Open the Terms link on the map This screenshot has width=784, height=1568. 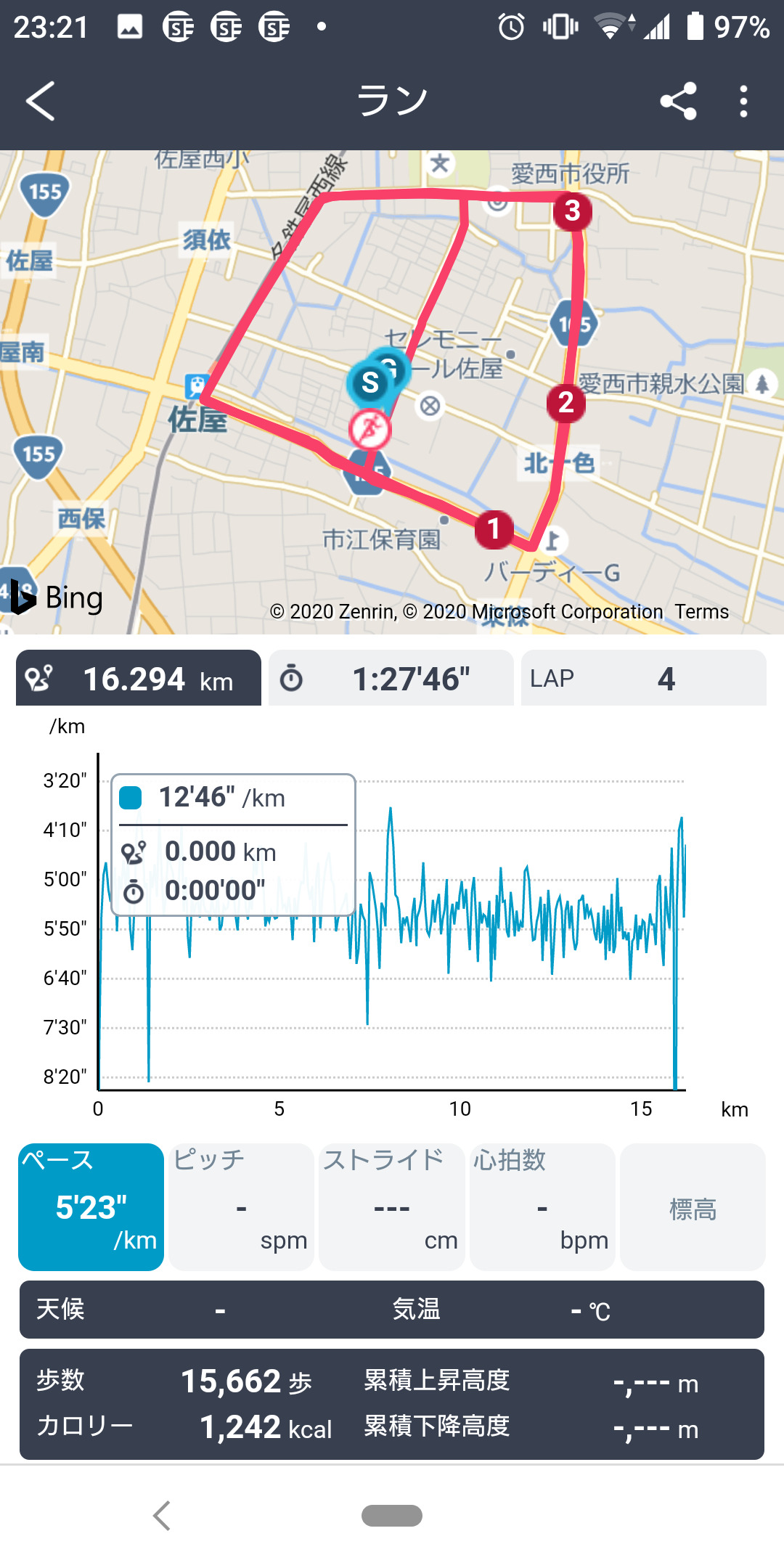(x=702, y=612)
